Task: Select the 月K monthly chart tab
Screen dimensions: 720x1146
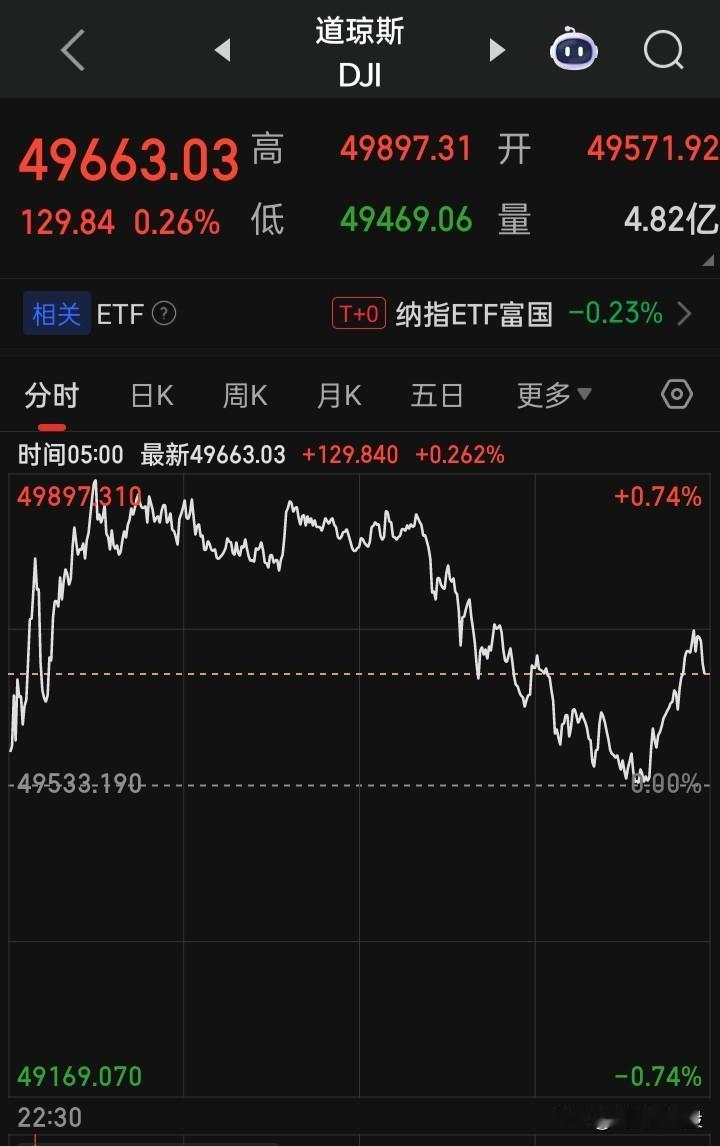Action: [x=338, y=395]
